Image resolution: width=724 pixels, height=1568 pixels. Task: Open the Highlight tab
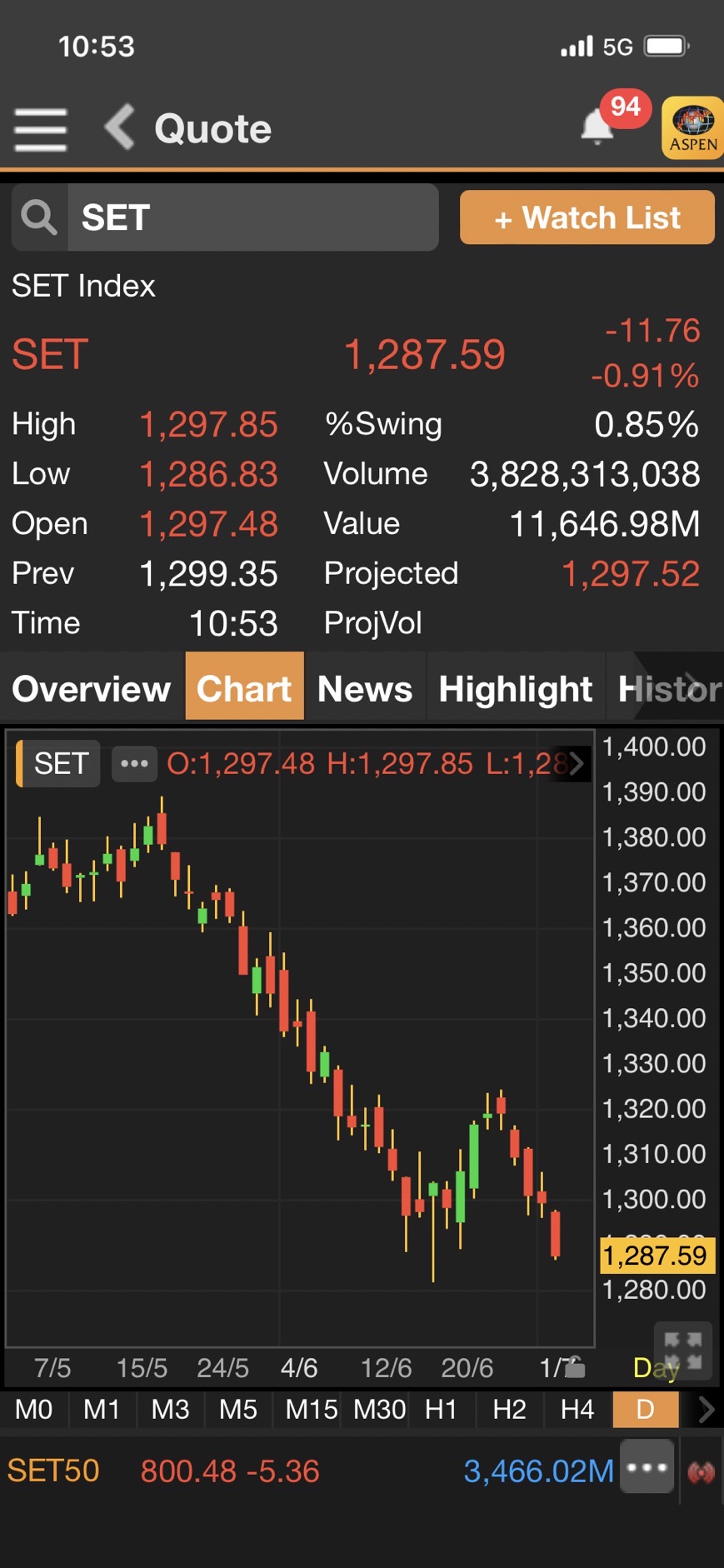tap(516, 689)
